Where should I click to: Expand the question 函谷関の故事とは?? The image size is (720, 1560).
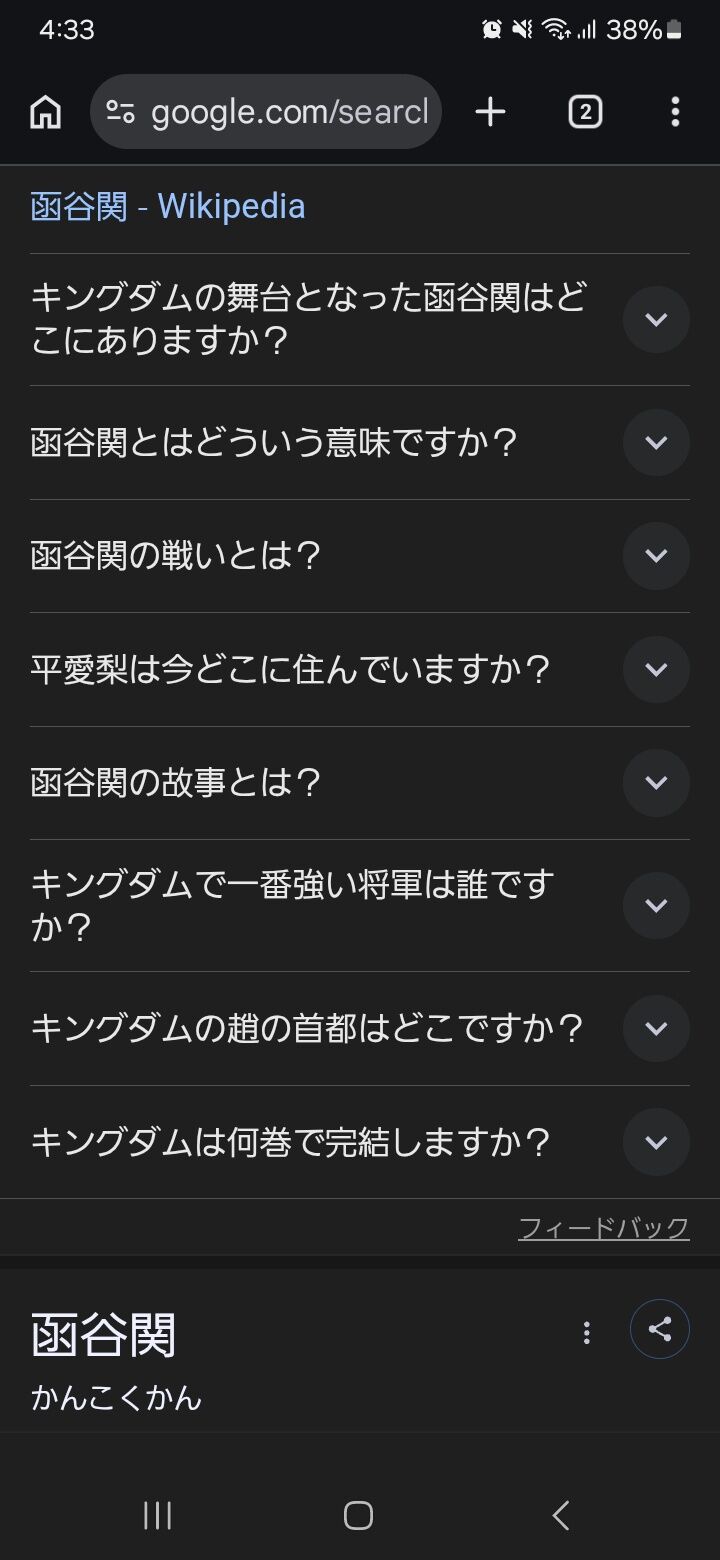360,783
